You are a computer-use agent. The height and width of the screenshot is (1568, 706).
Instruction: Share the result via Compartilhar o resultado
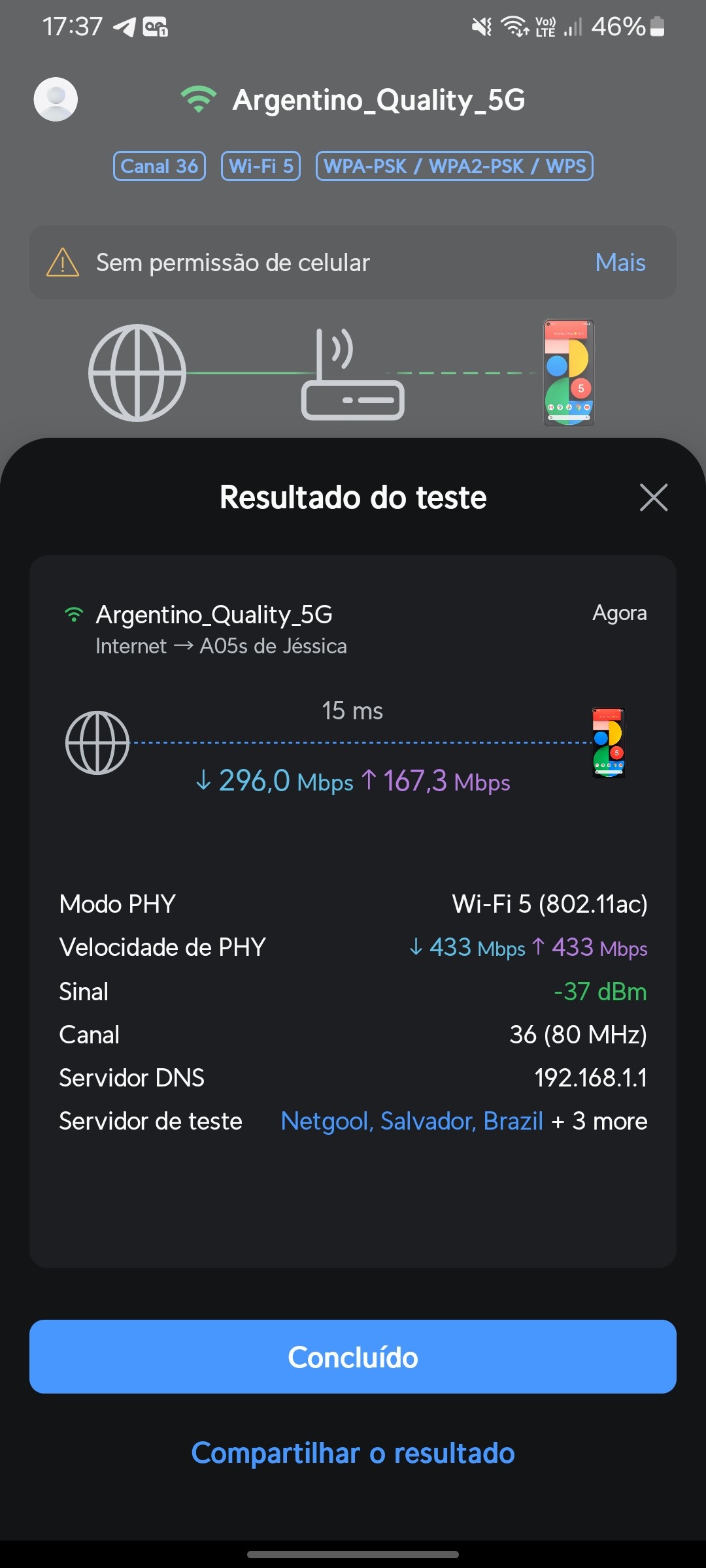click(353, 1454)
